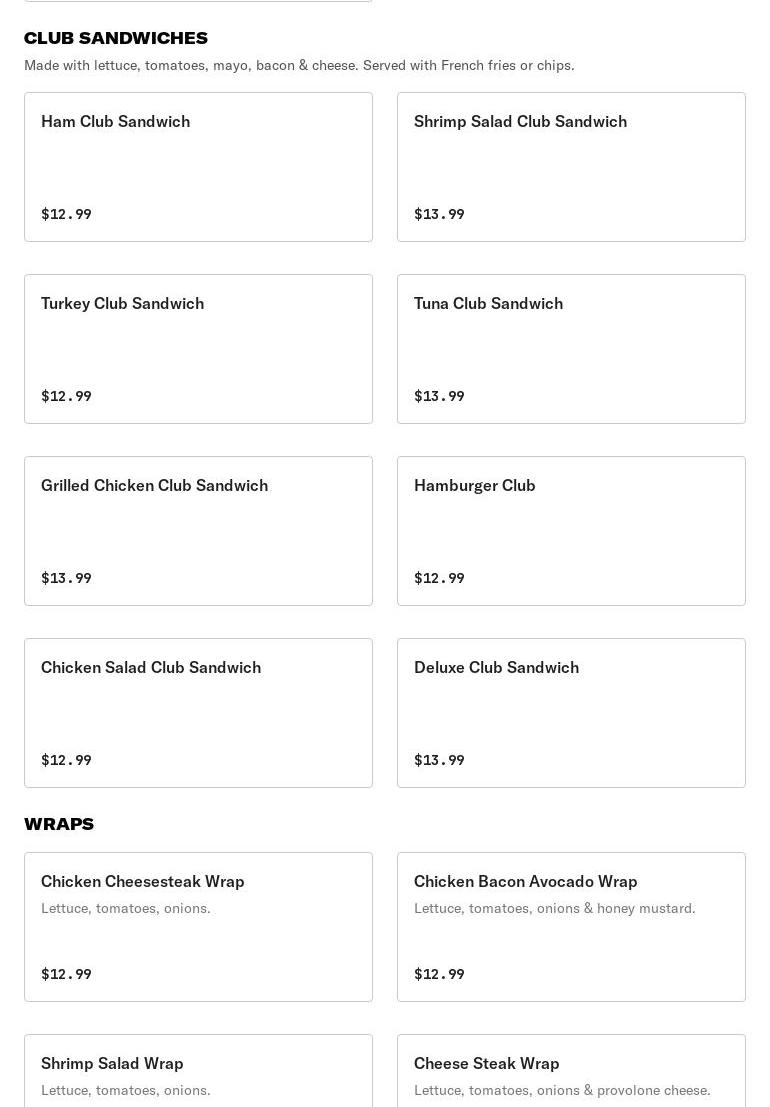The width and height of the screenshot is (770, 1107).
Task: Tap the Chicken Salad Club Sandwich card
Action: [198, 713]
